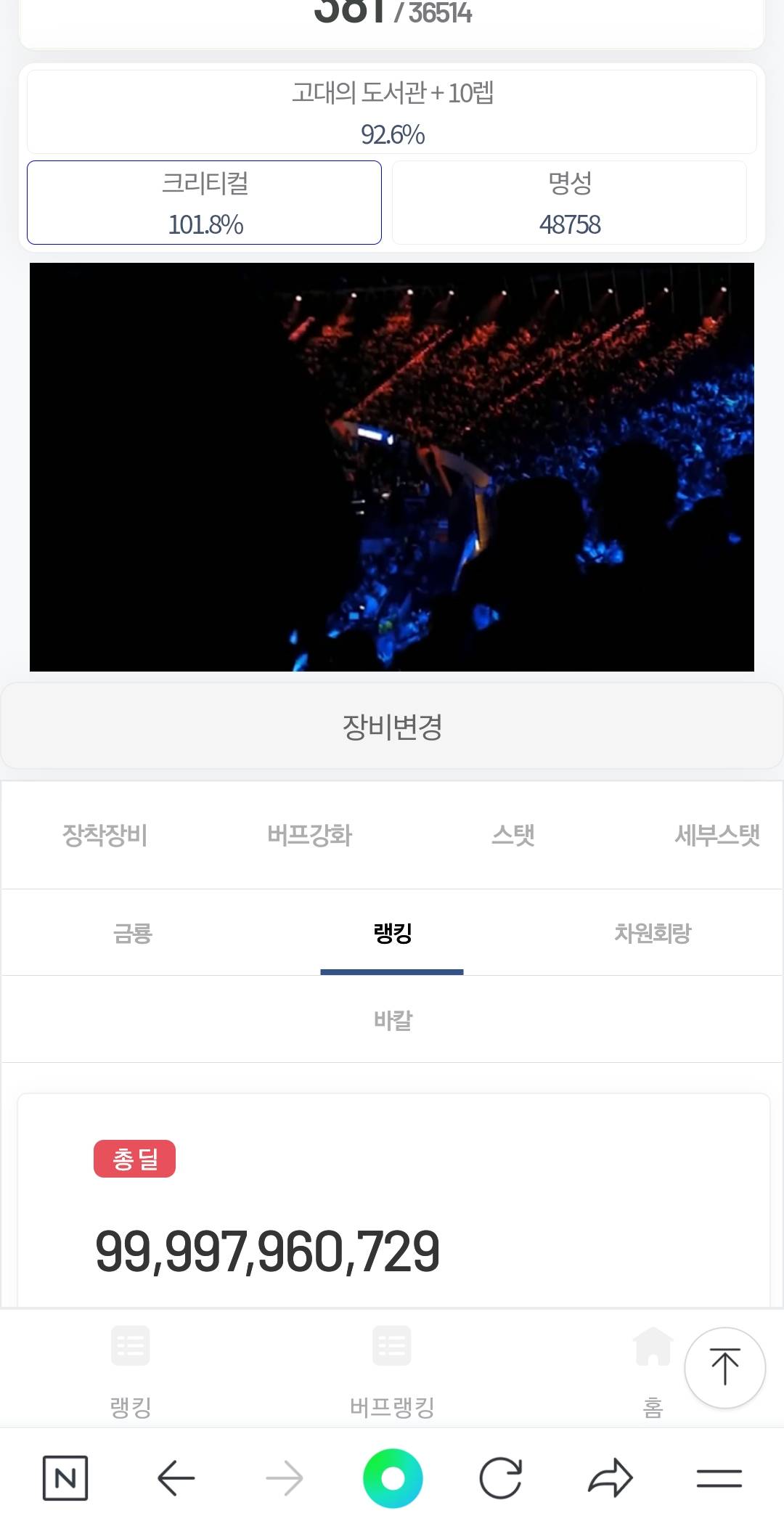Choose the 바칼 tab
This screenshot has height=1529, width=784.
[393, 1020]
